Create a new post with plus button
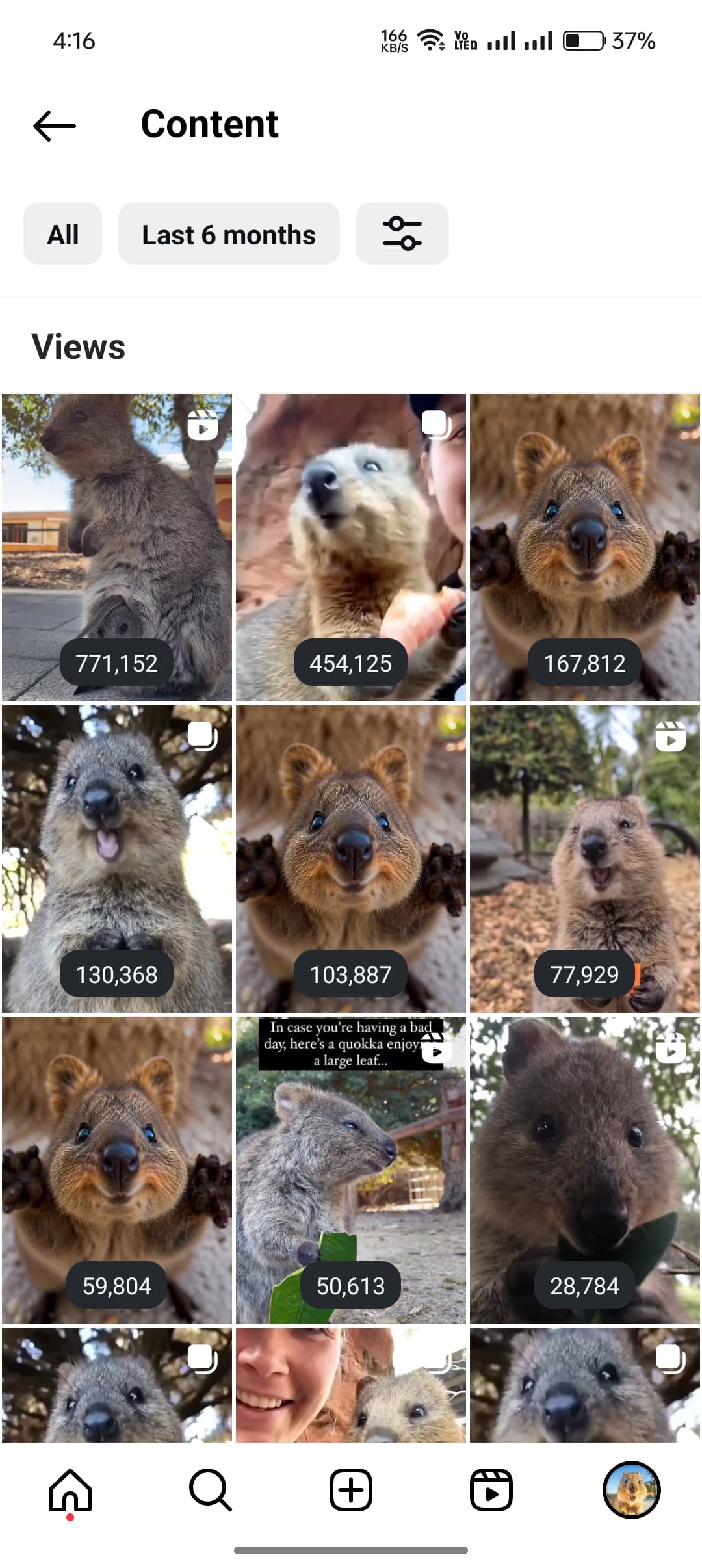The image size is (702, 1568). pos(351,1490)
